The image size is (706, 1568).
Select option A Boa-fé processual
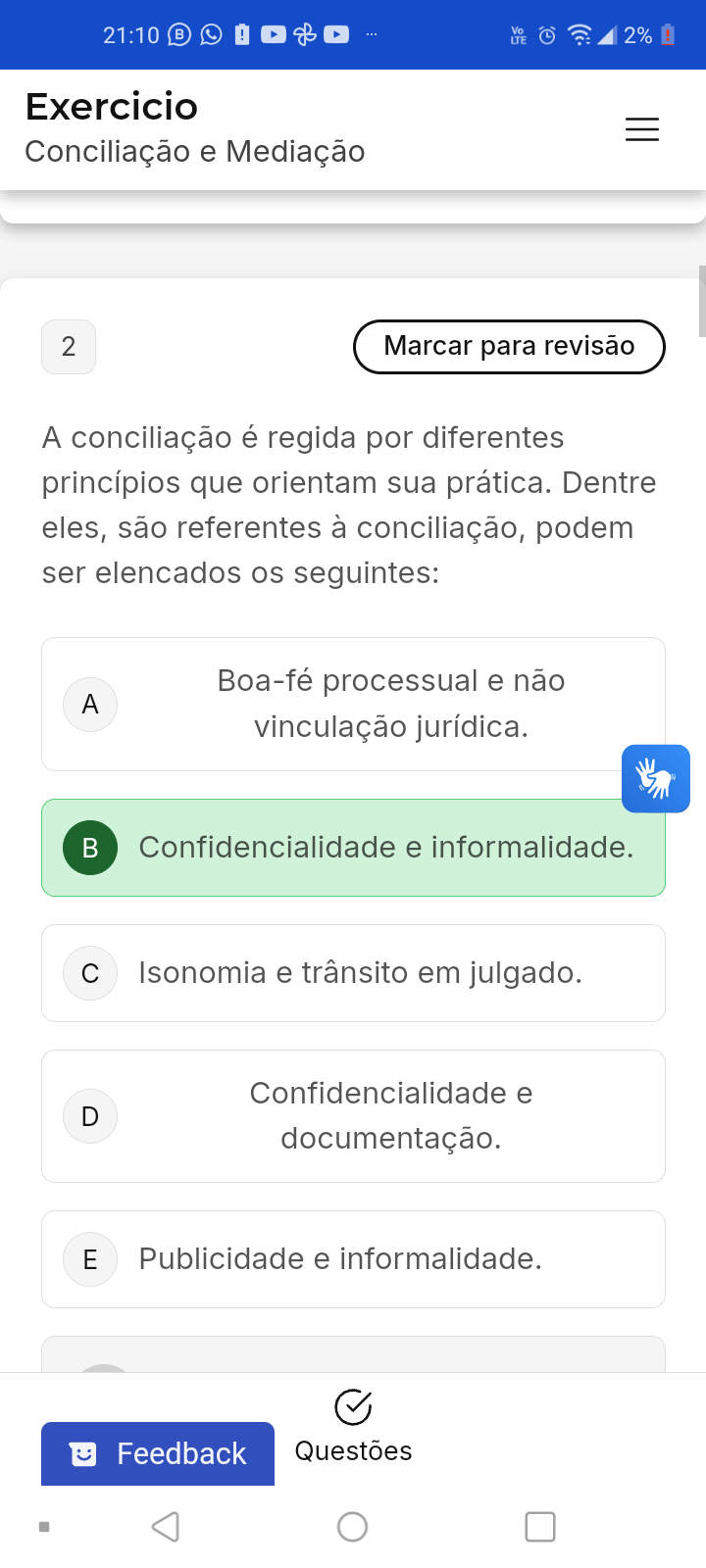[353, 704]
